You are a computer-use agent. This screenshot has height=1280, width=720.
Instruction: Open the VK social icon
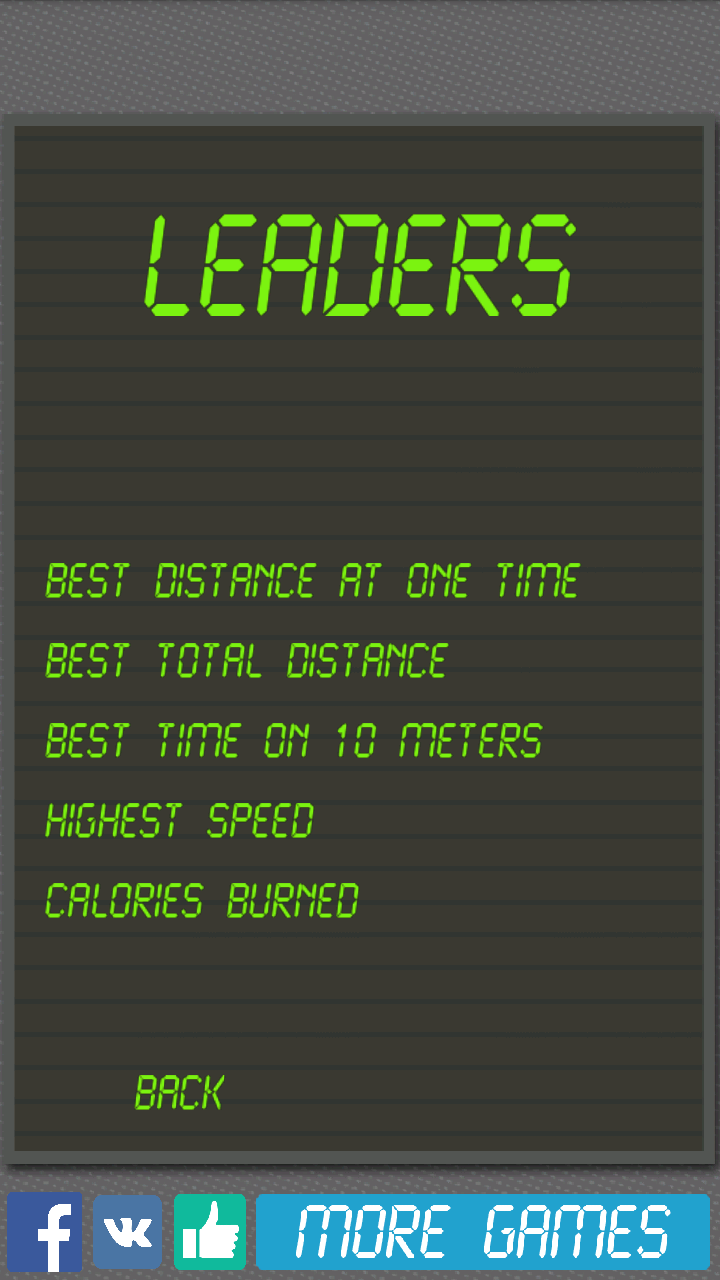(128, 1232)
